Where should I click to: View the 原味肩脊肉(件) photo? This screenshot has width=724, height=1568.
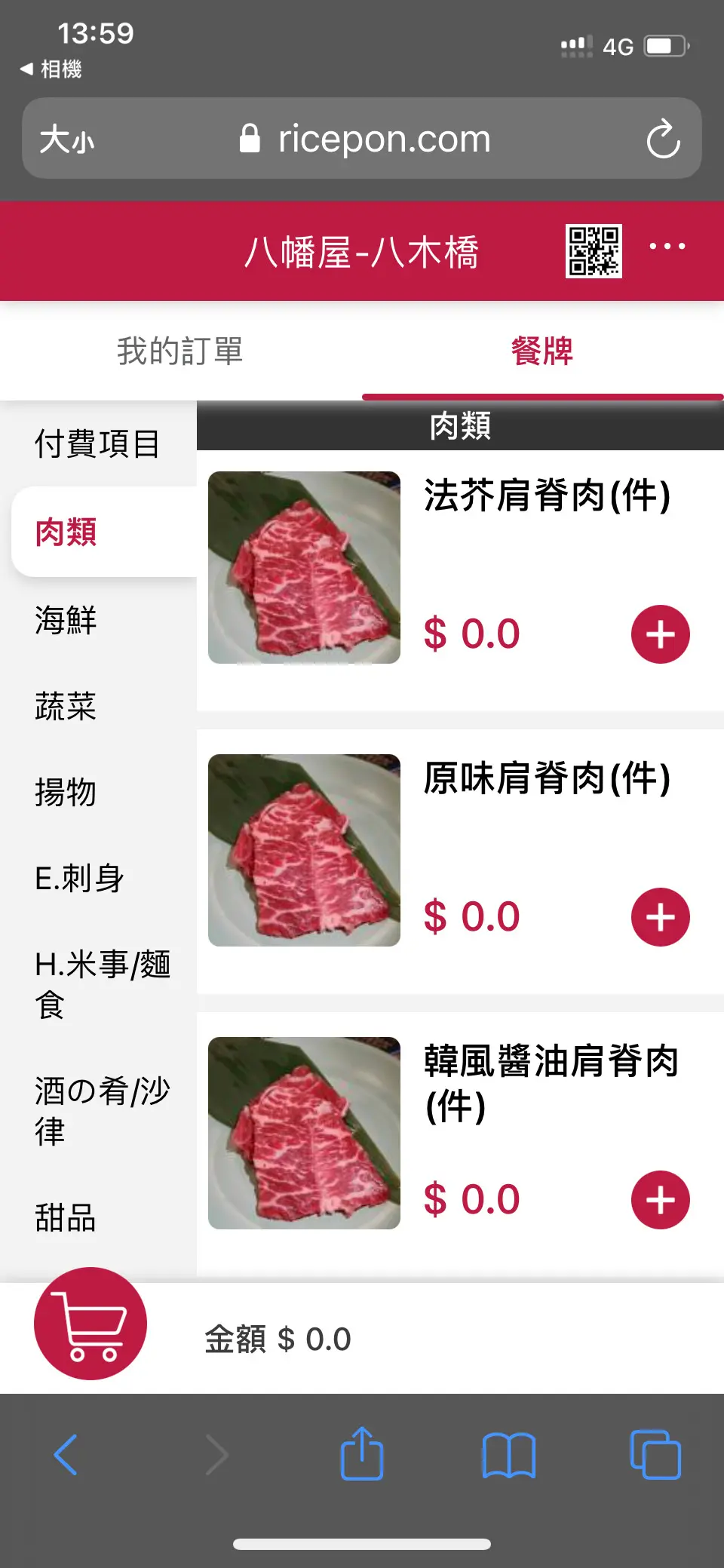[x=304, y=850]
